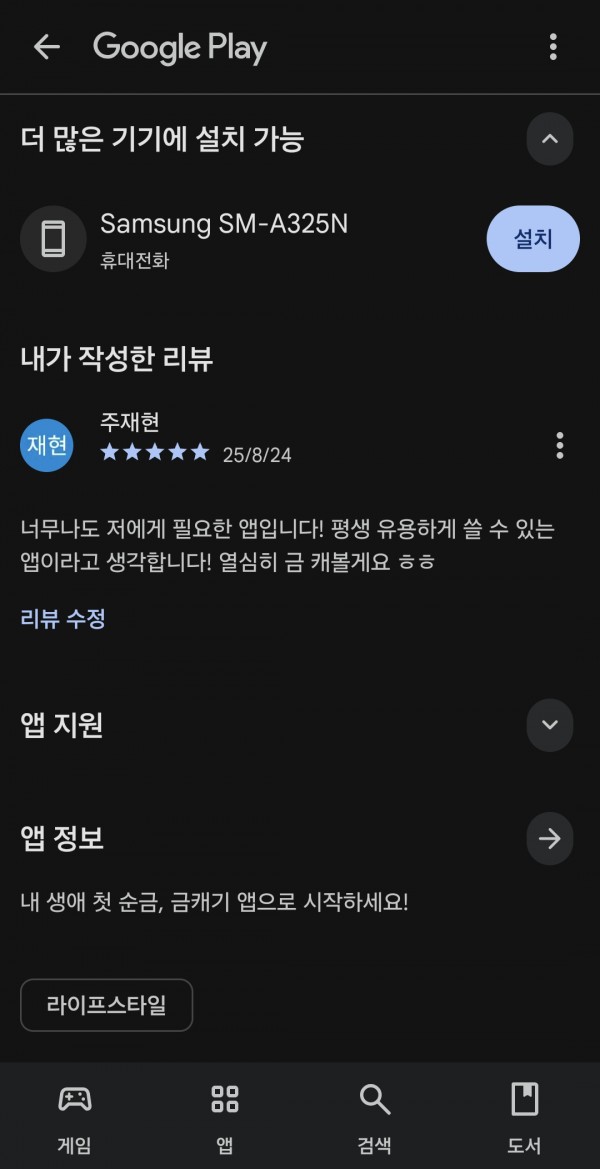Select the 라이프스타일 category chip
Screen dimensions: 600x1169
point(107,1005)
